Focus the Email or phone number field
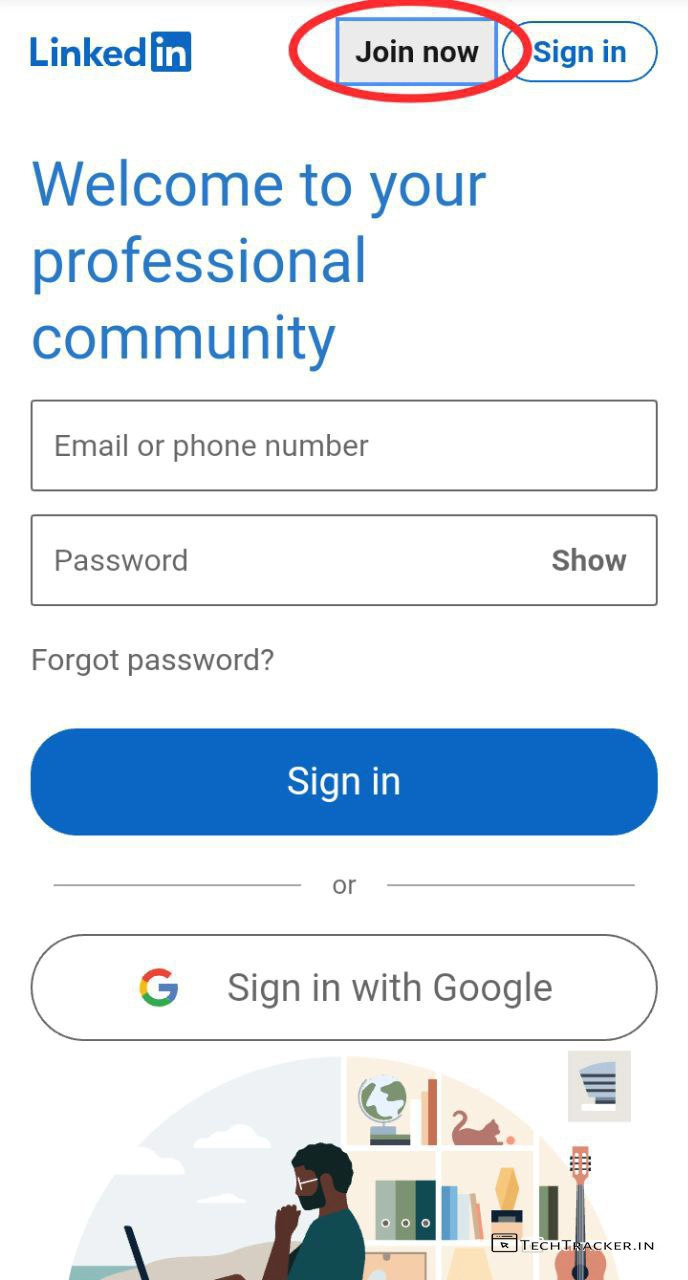 point(343,446)
